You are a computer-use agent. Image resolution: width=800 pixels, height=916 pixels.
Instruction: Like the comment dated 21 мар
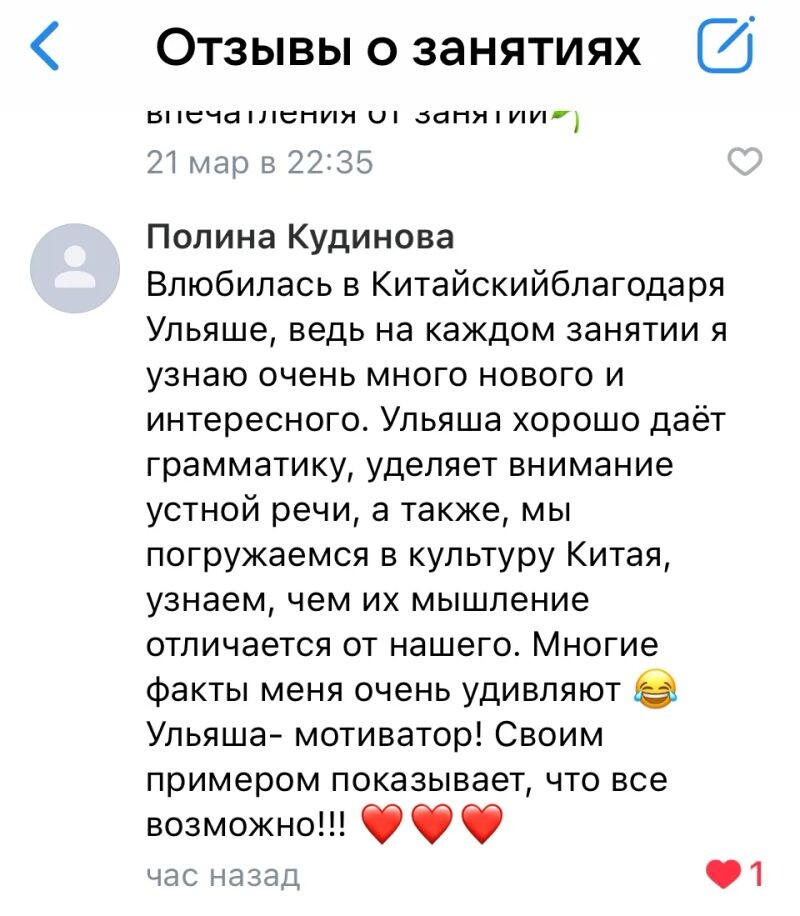point(745,161)
